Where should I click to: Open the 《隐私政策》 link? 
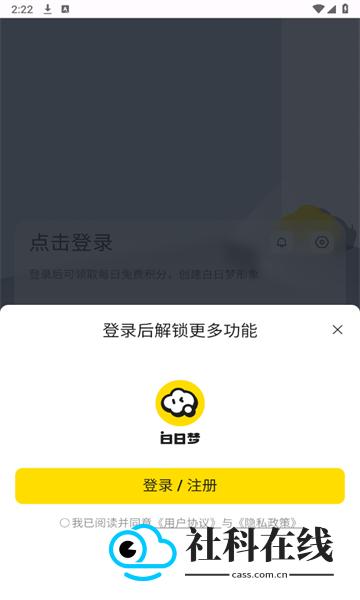267,523
